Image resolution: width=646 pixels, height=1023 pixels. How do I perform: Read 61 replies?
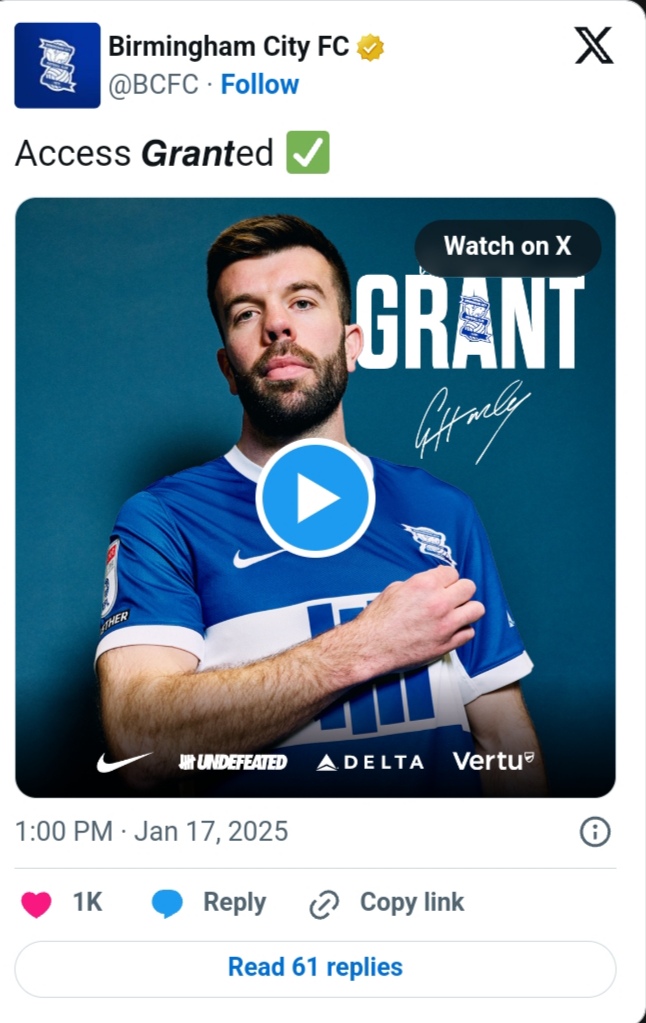315,968
